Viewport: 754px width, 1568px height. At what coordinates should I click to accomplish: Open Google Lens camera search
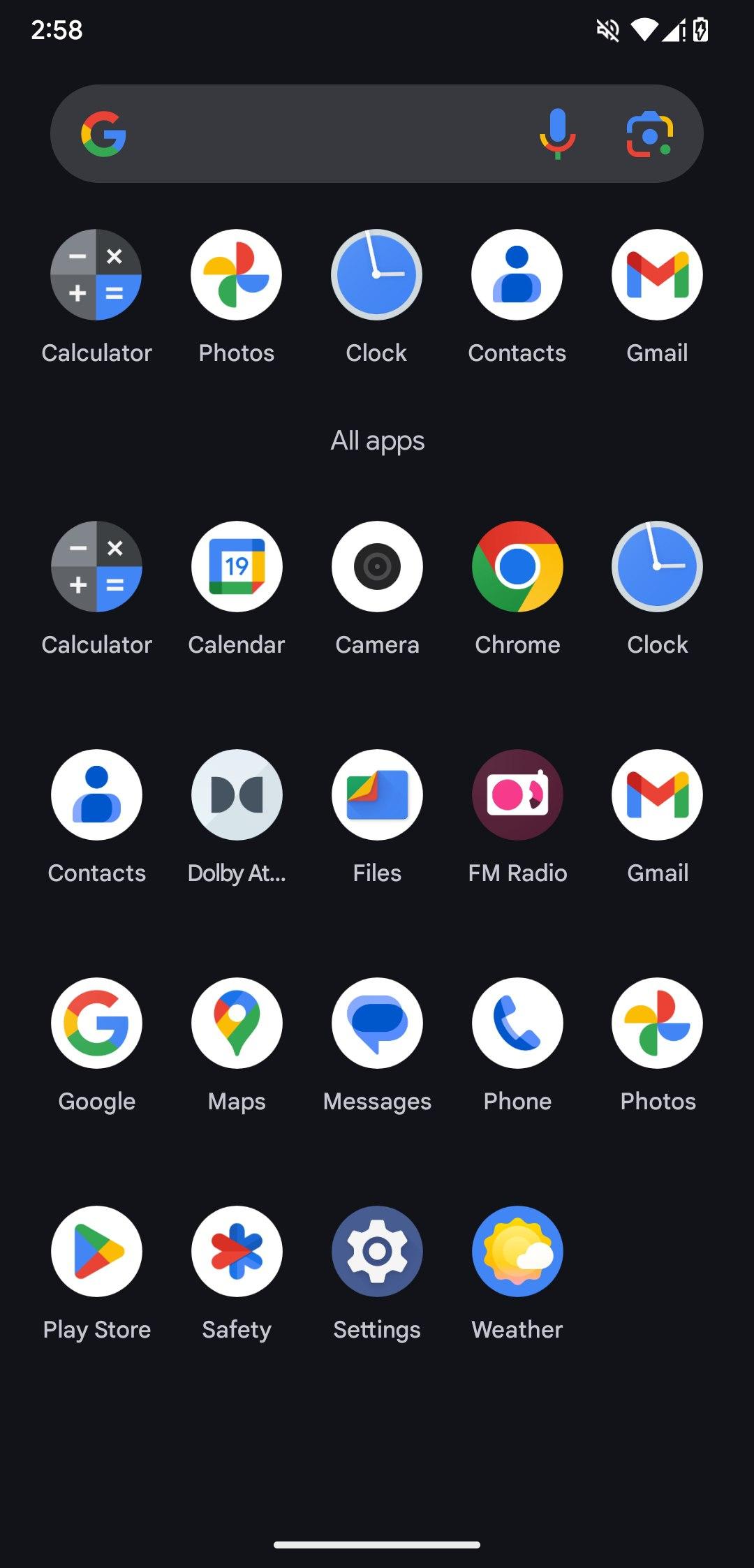649,134
